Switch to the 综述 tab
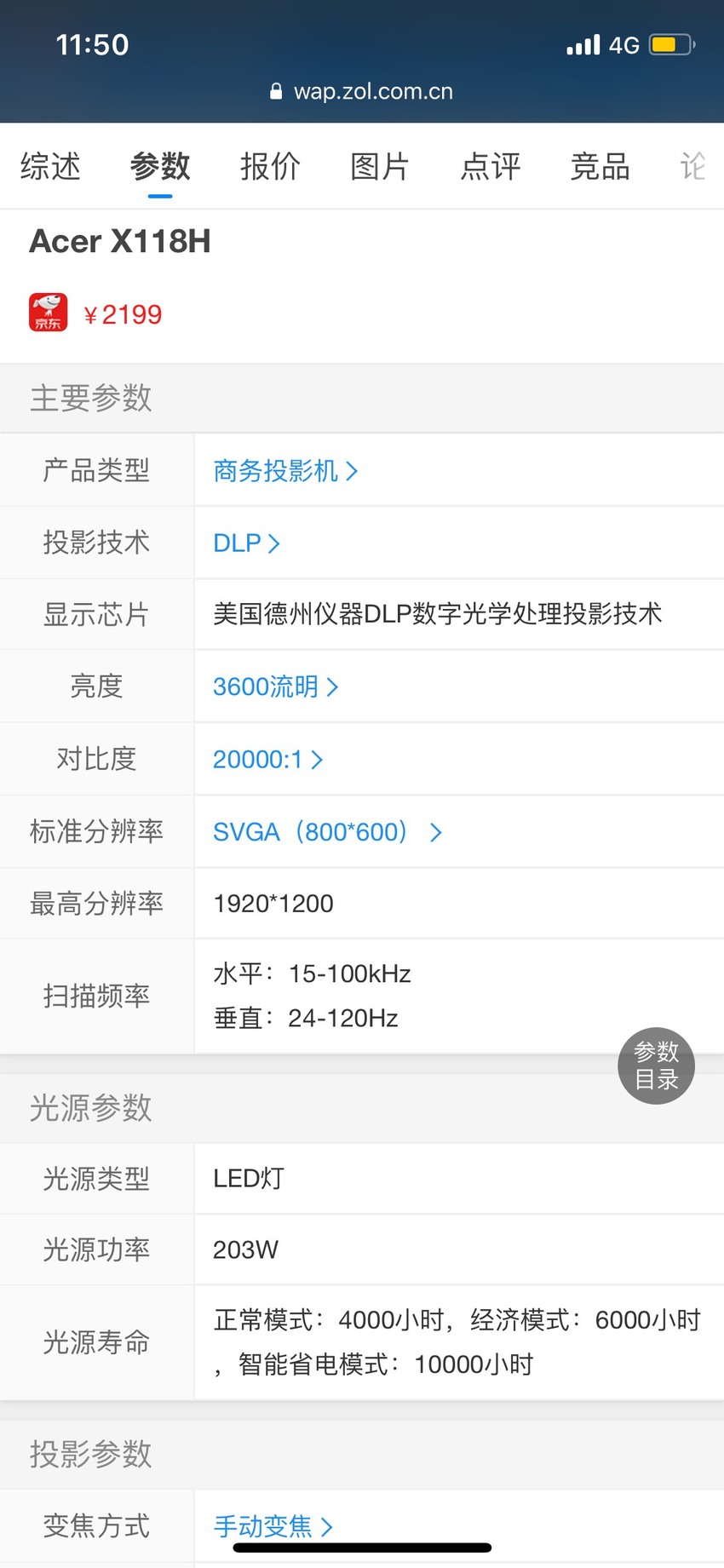This screenshot has width=724, height=1568. pyautogui.click(x=50, y=166)
